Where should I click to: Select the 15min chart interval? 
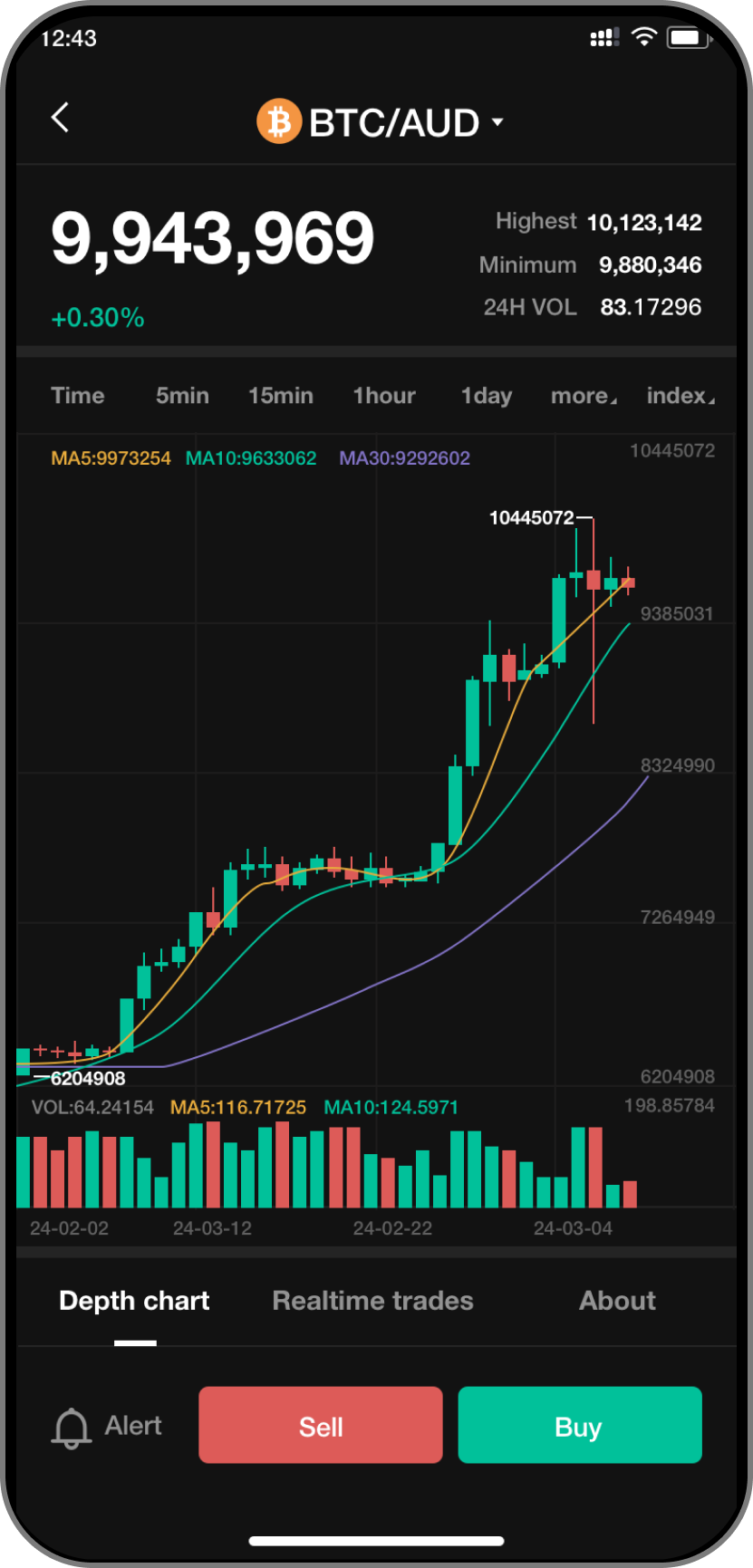pyautogui.click(x=281, y=396)
